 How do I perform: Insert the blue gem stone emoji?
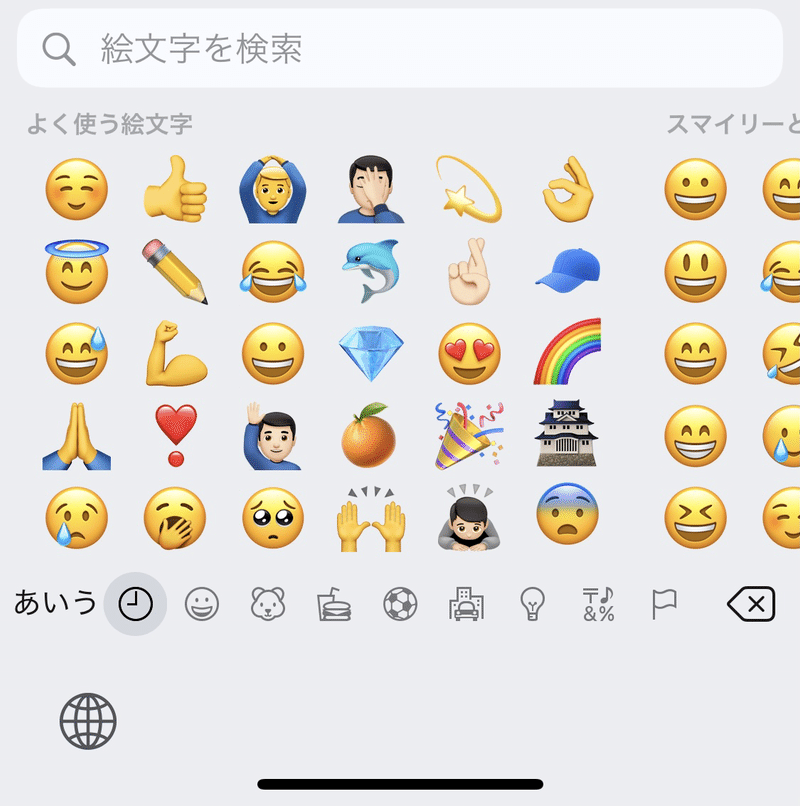click(x=371, y=353)
